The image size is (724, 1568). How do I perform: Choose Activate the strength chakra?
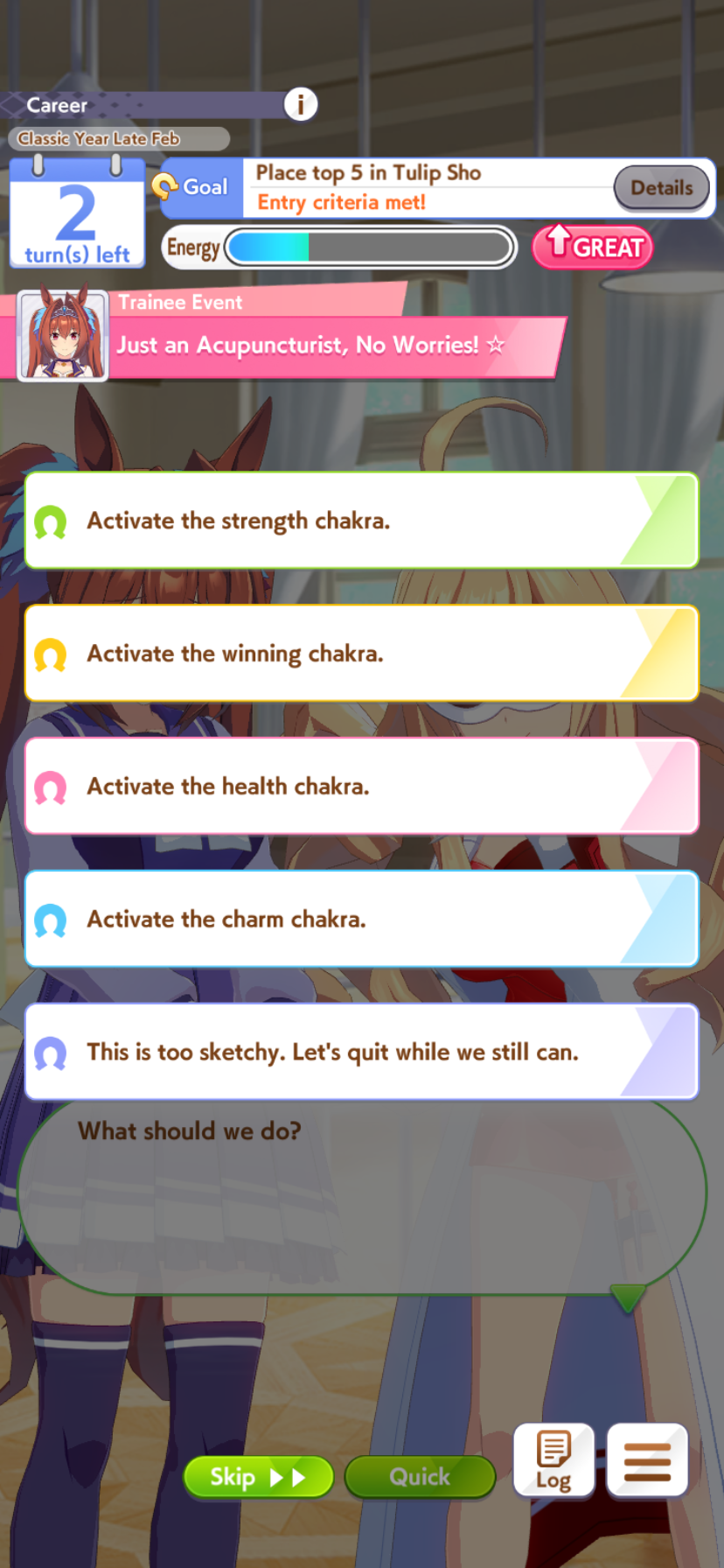362,521
